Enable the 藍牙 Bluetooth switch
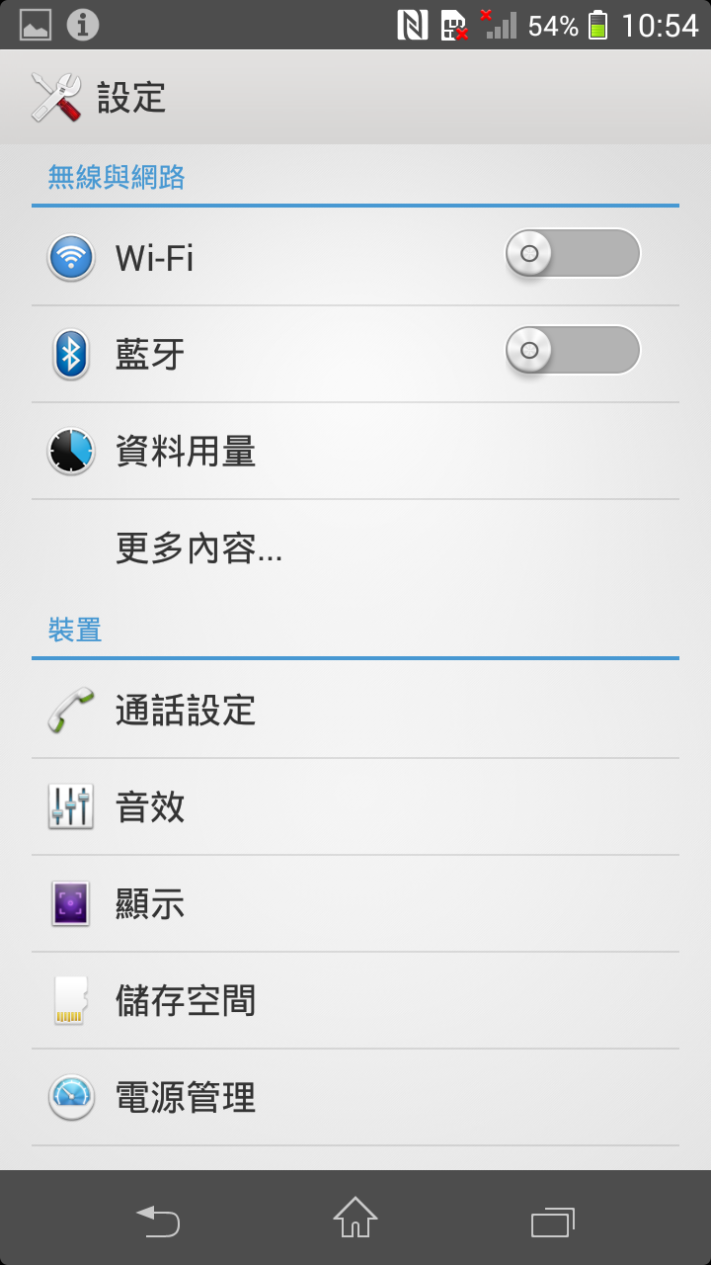The height and width of the screenshot is (1265, 711). [x=572, y=350]
